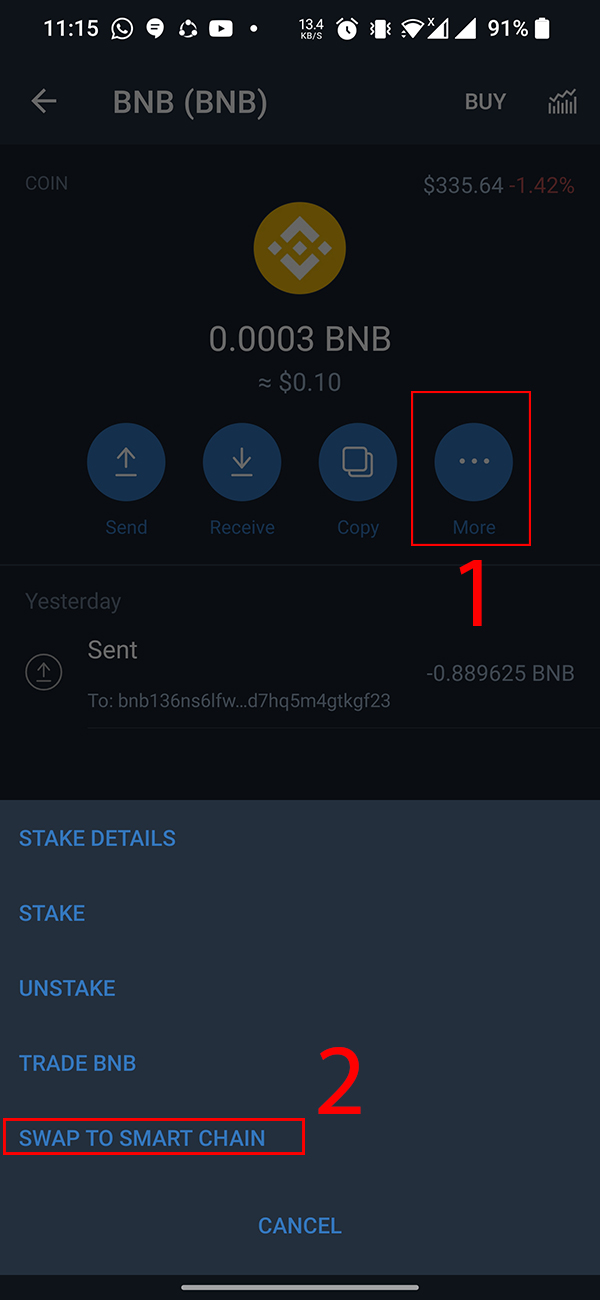600x1300 pixels.
Task: Select Swap to Smart Chain option
Action: pos(142,1138)
